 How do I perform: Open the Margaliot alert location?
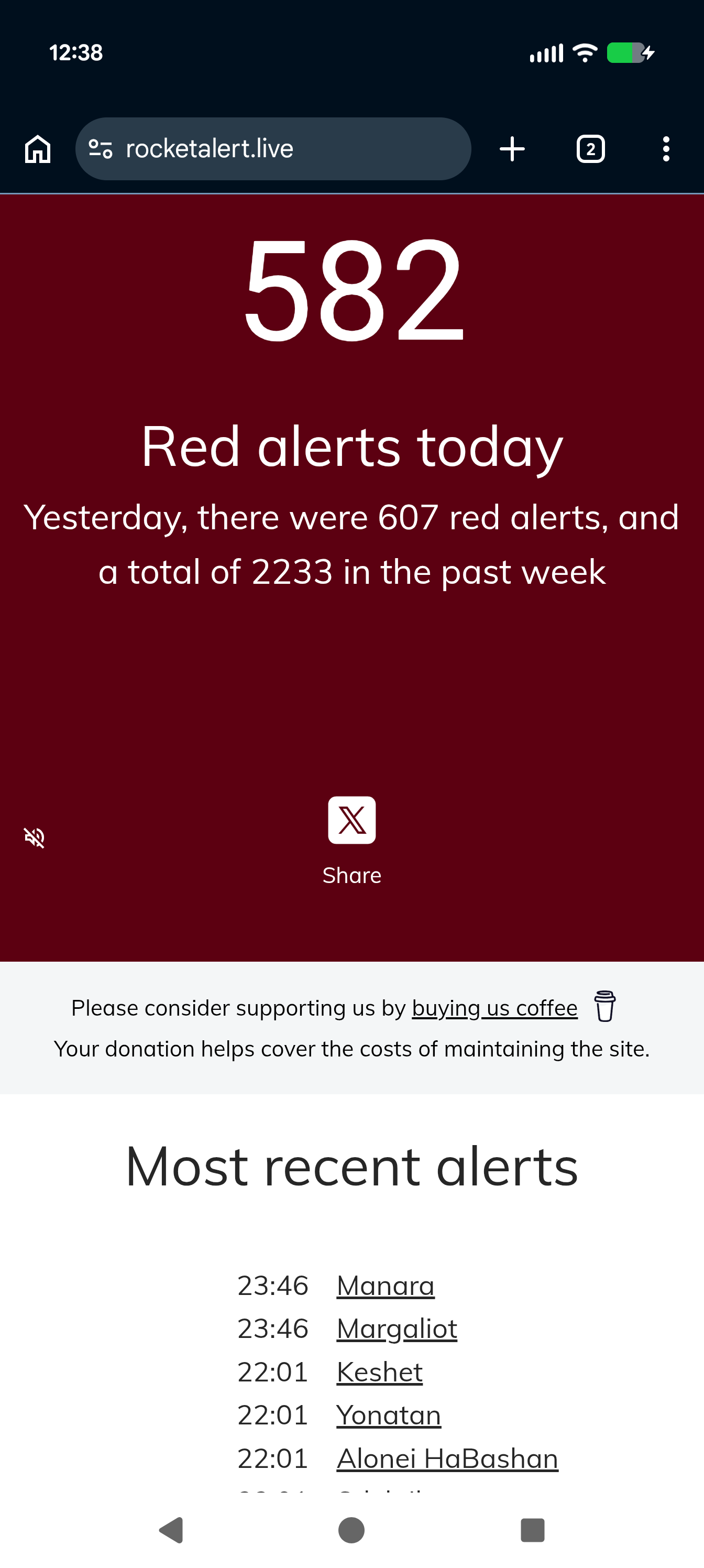click(x=397, y=1329)
